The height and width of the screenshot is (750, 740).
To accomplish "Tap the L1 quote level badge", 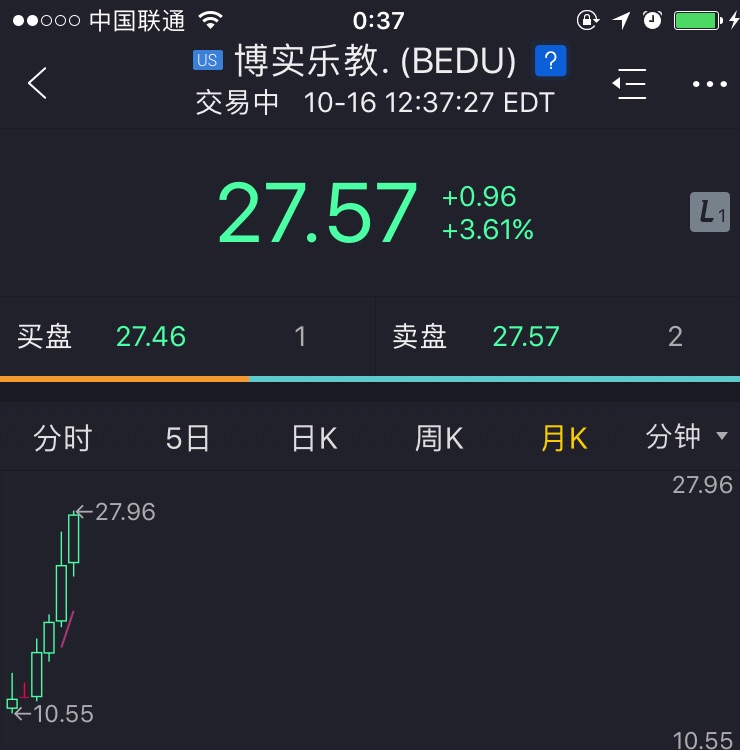I will coord(710,212).
